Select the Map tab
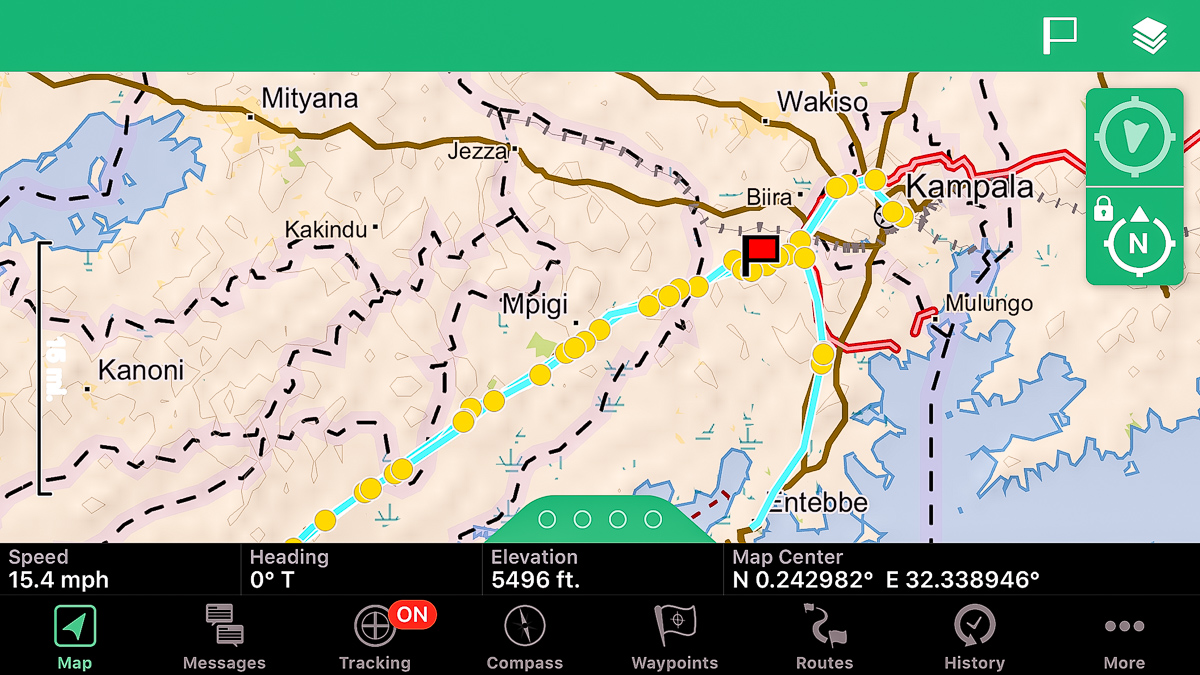The height and width of the screenshot is (675, 1200). pos(75,637)
